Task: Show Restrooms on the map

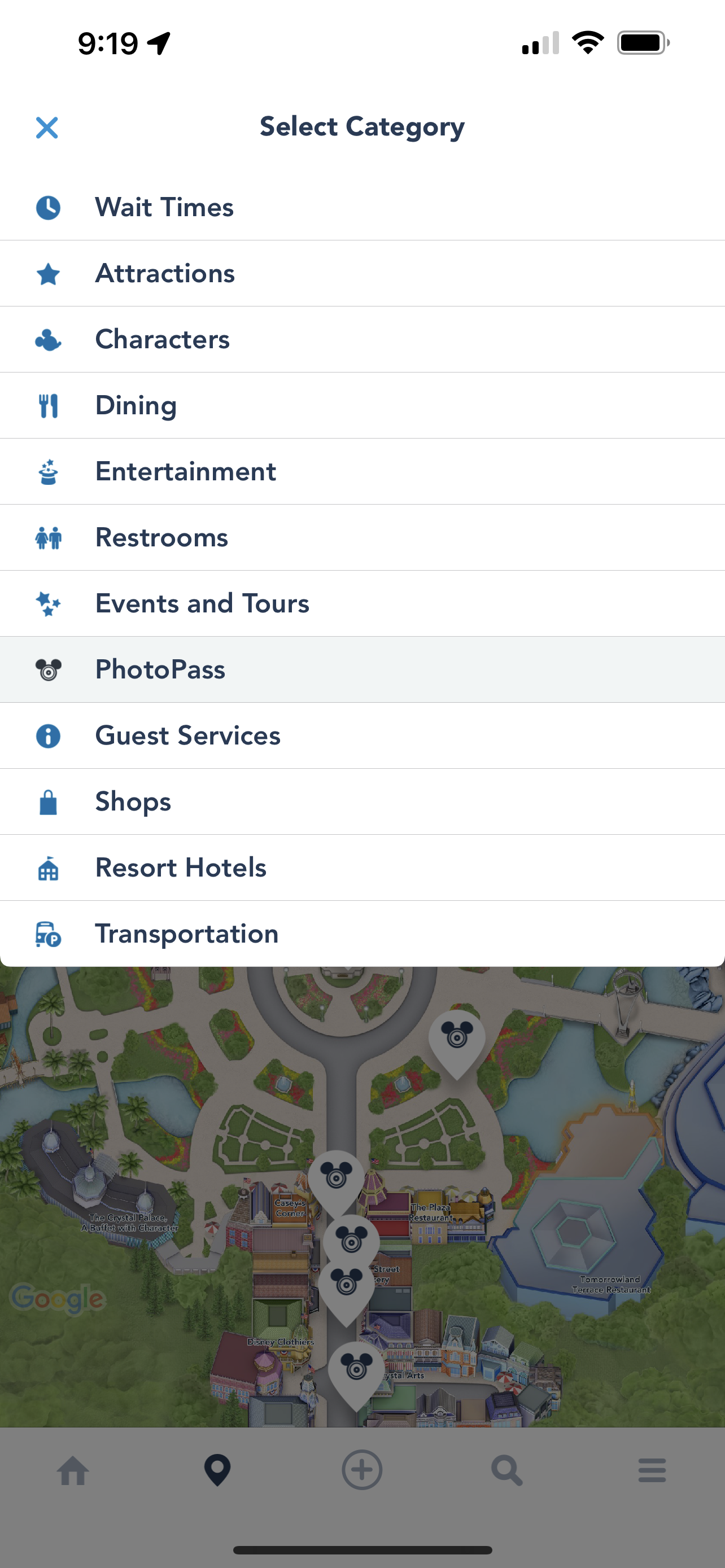Action: pos(362,537)
